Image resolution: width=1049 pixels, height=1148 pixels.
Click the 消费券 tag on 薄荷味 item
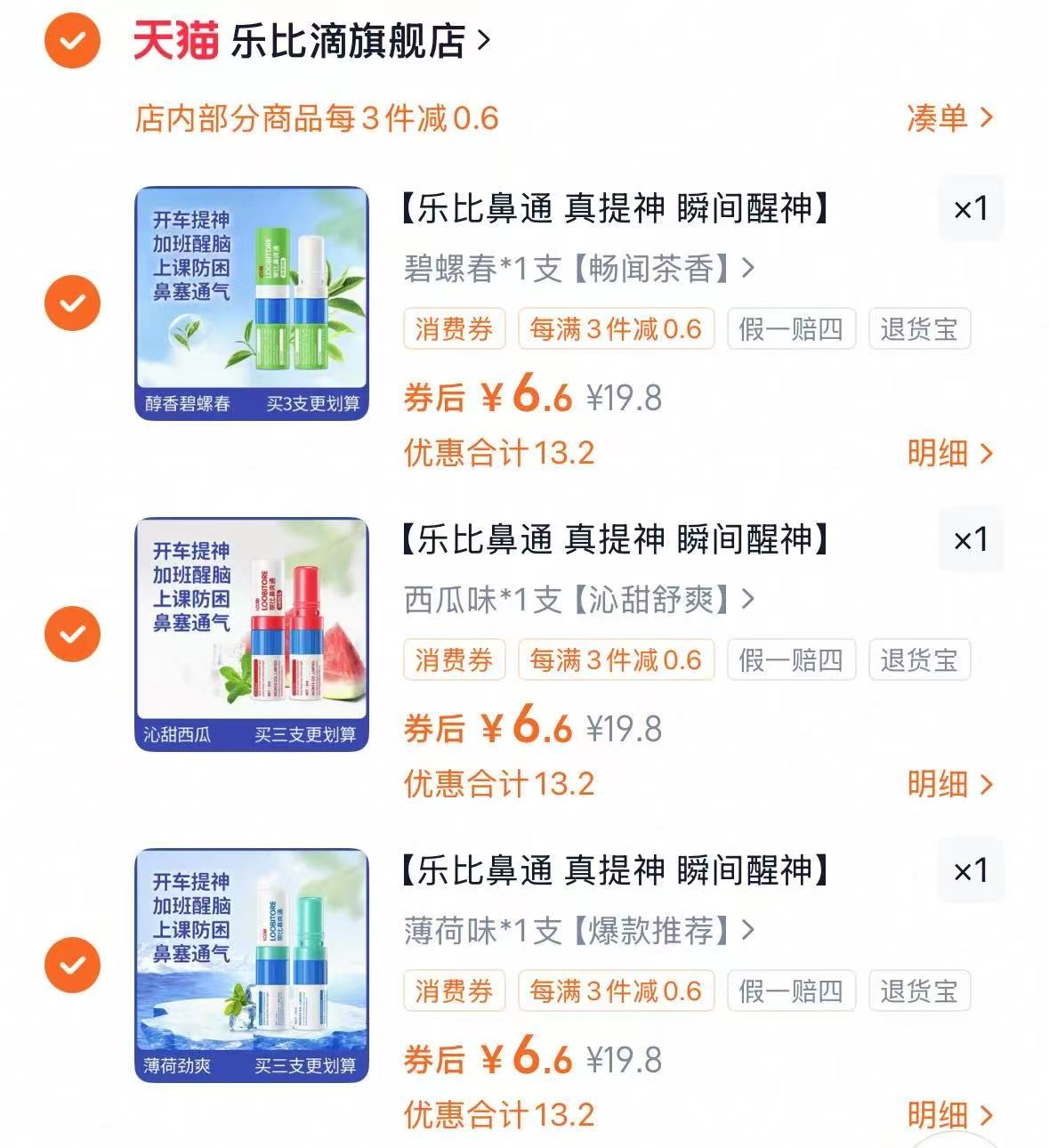pos(455,990)
